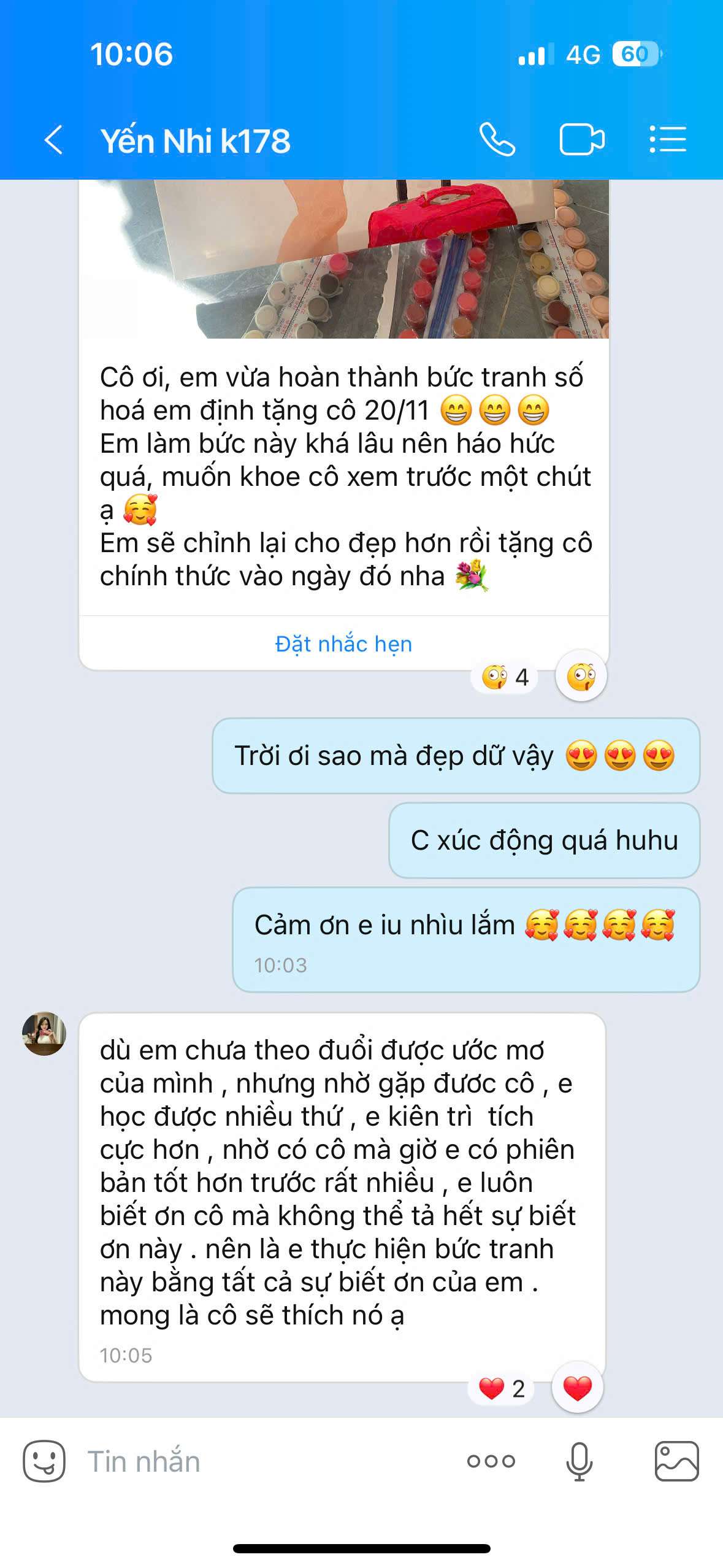View the 2 heart reactions

tap(502, 1389)
